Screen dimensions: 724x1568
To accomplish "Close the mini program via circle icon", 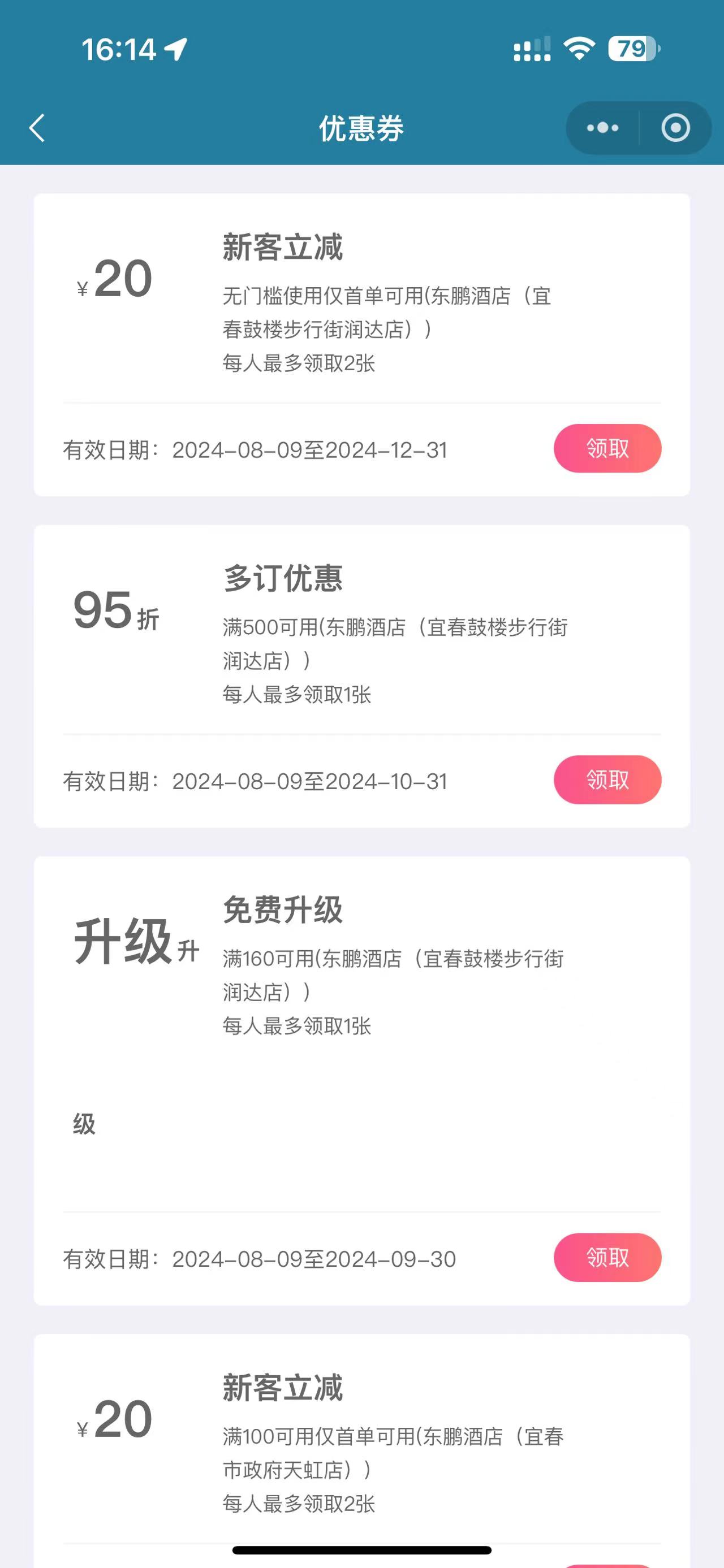I will [x=675, y=128].
